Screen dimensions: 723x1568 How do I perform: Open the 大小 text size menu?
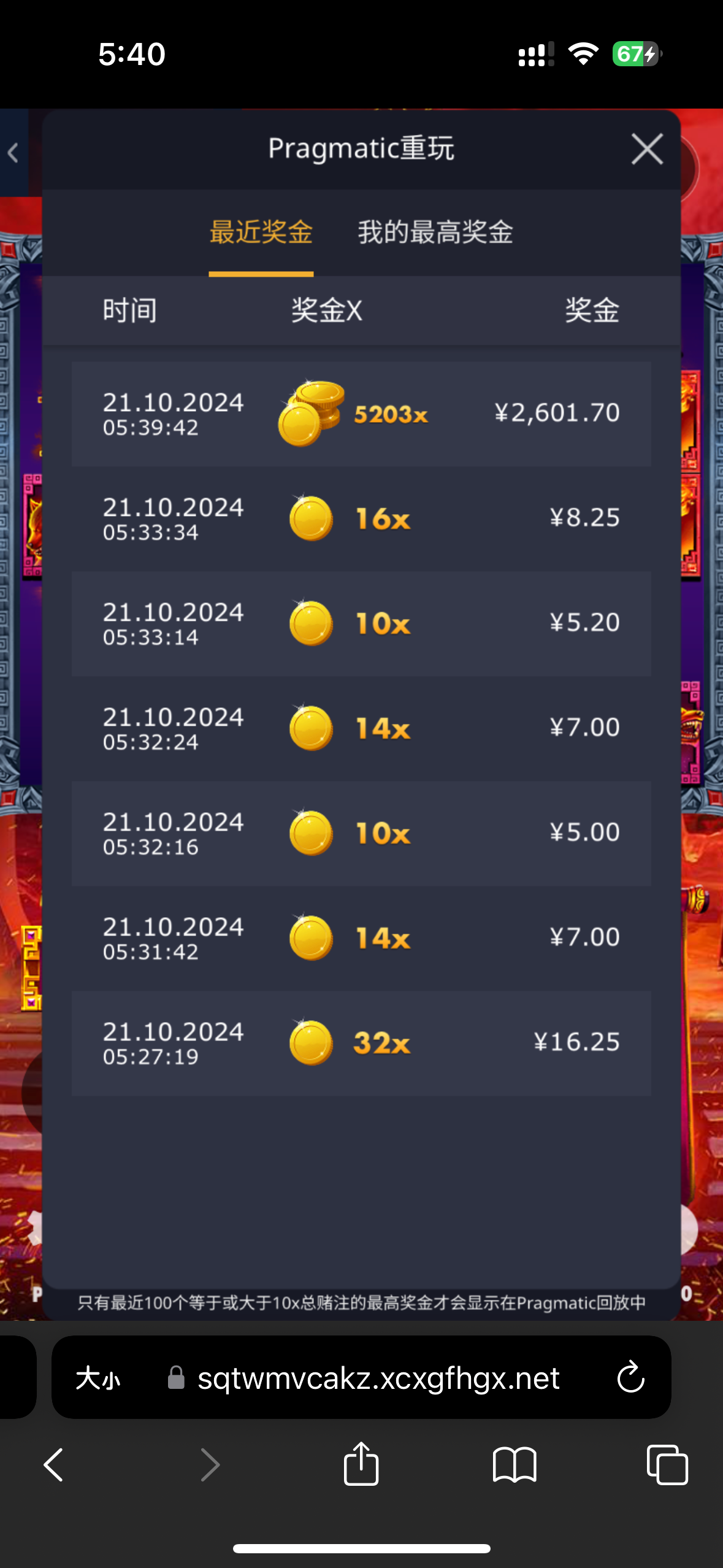point(98,1378)
